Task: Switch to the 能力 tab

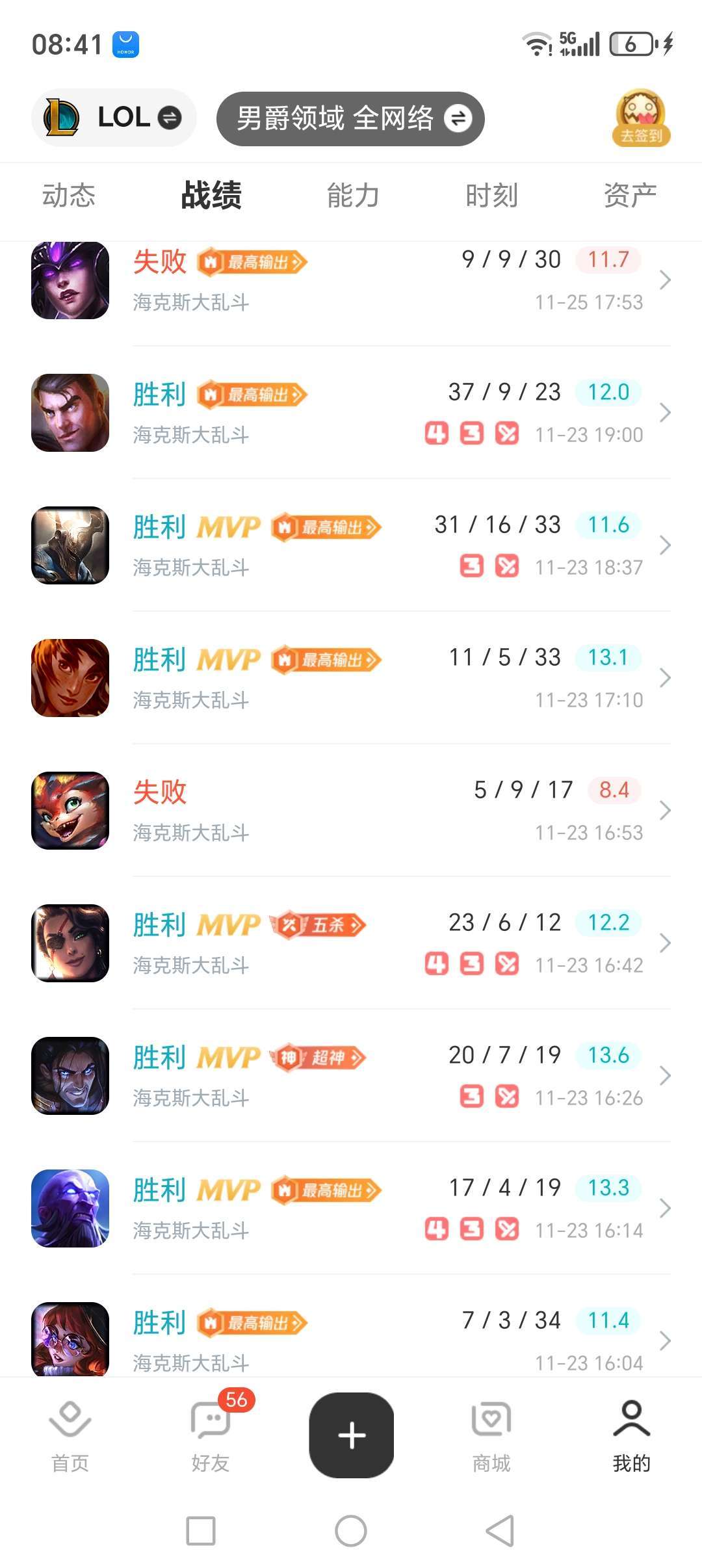Action: (x=352, y=195)
